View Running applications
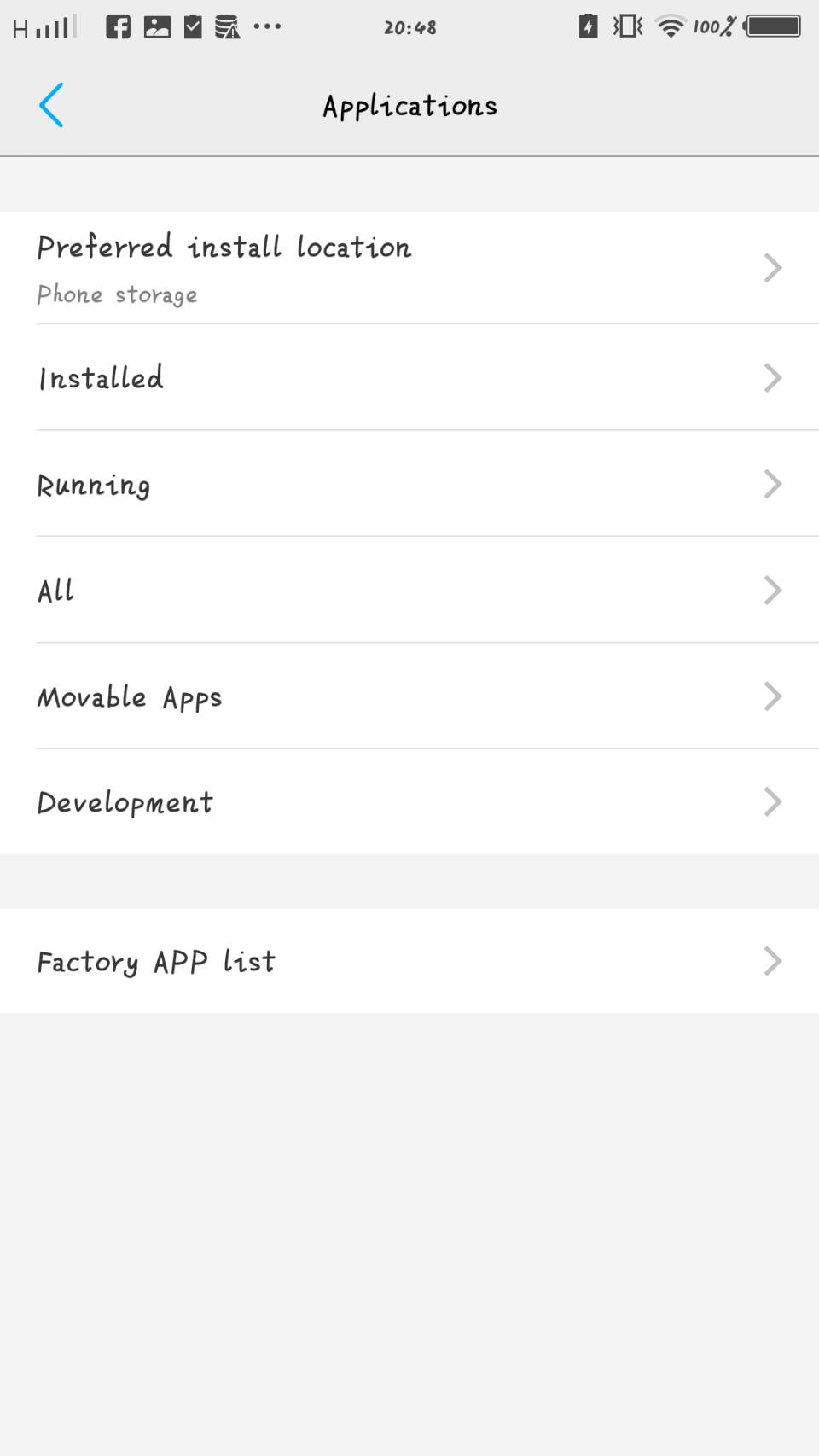The height and width of the screenshot is (1456, 819). (x=409, y=484)
